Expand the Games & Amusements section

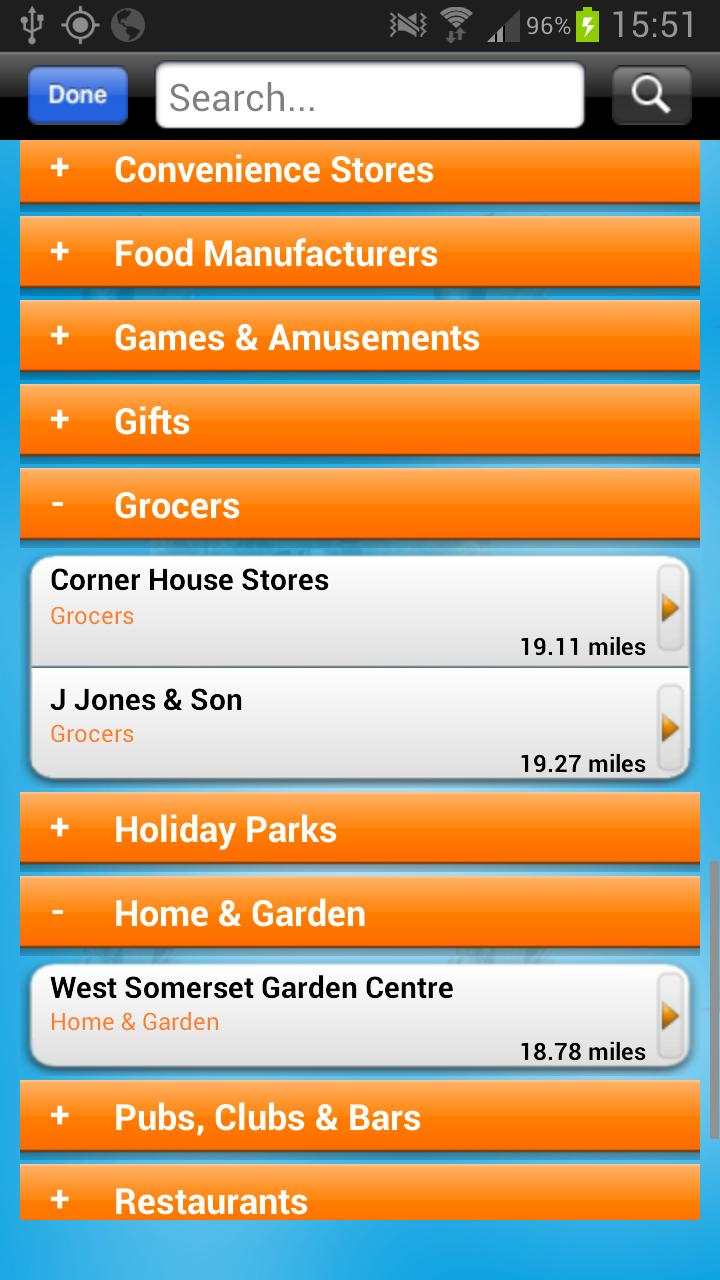coord(360,337)
